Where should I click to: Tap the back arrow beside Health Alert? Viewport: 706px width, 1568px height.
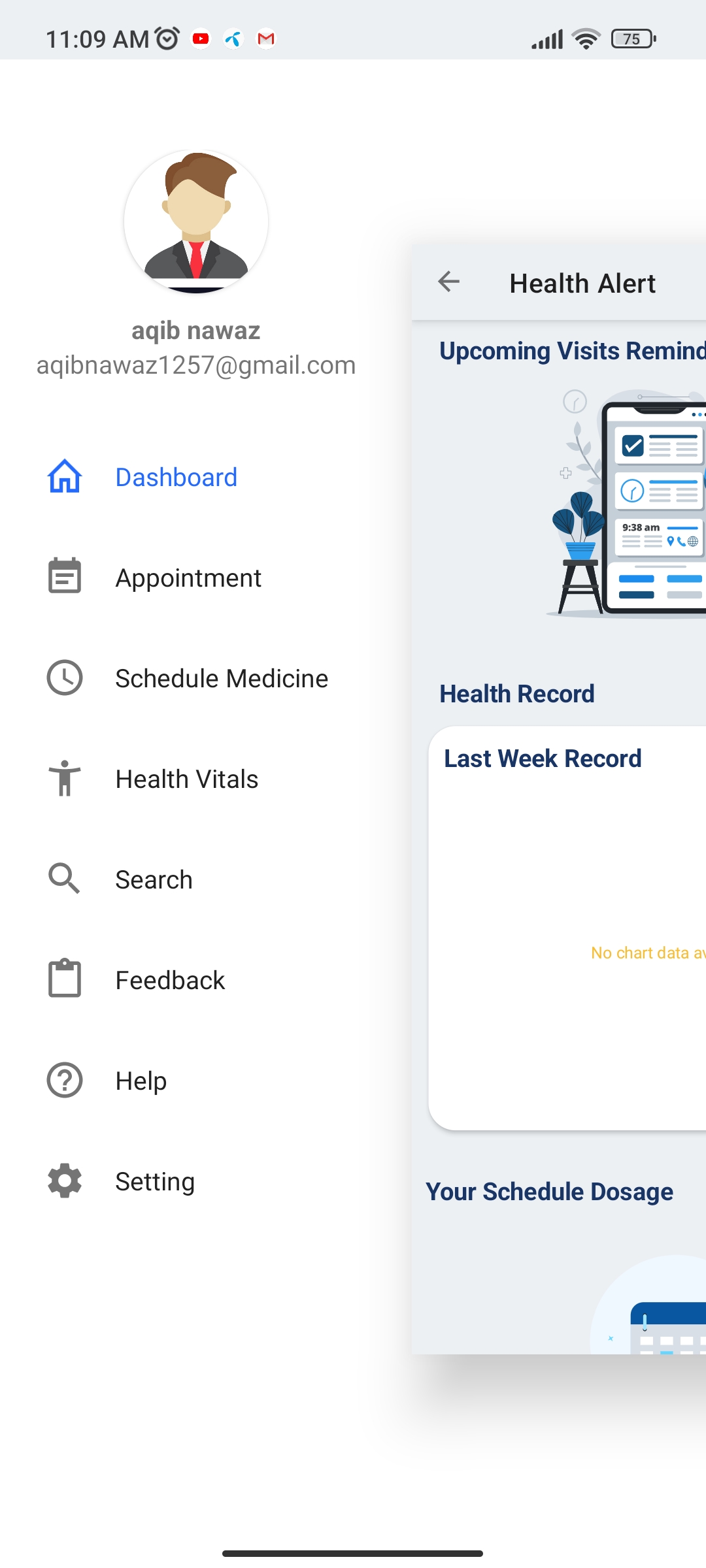449,282
